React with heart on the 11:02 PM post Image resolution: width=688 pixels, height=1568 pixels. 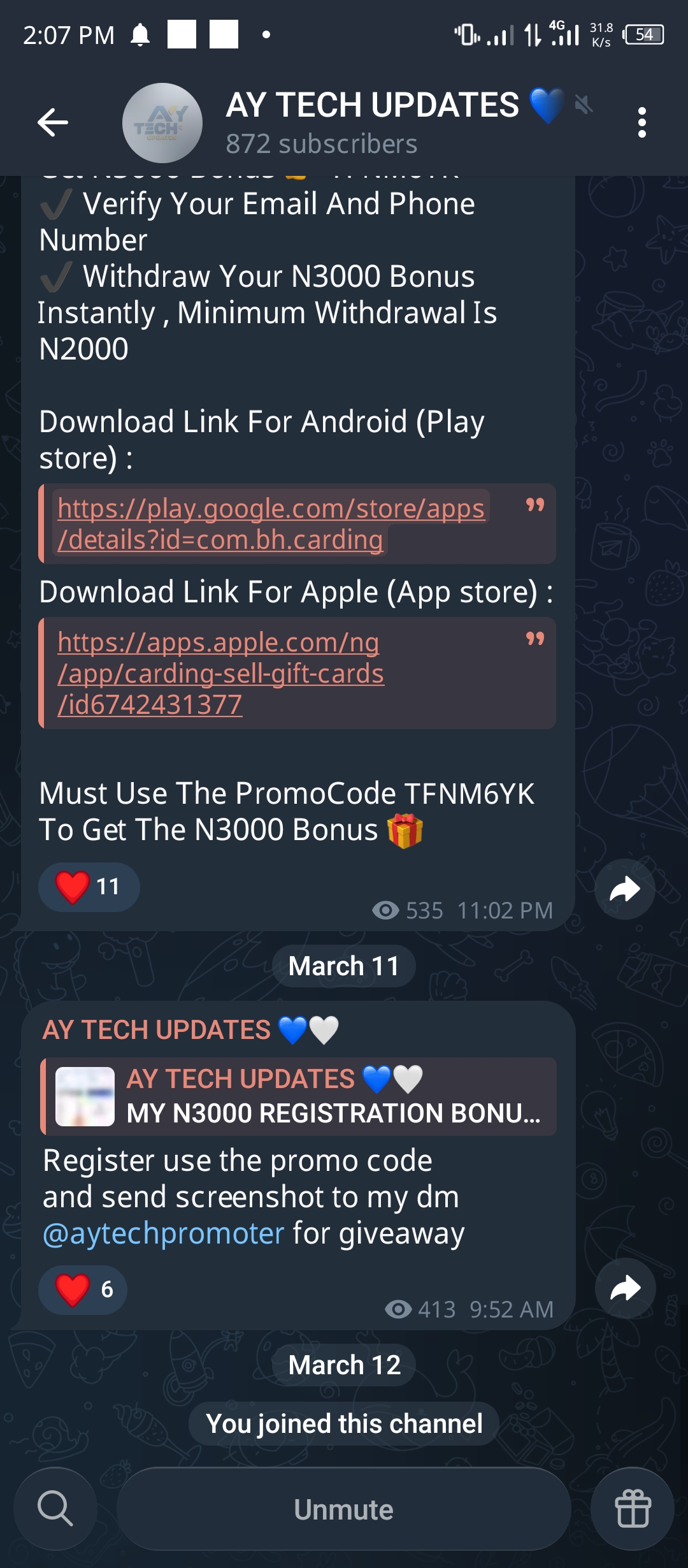[x=89, y=887]
